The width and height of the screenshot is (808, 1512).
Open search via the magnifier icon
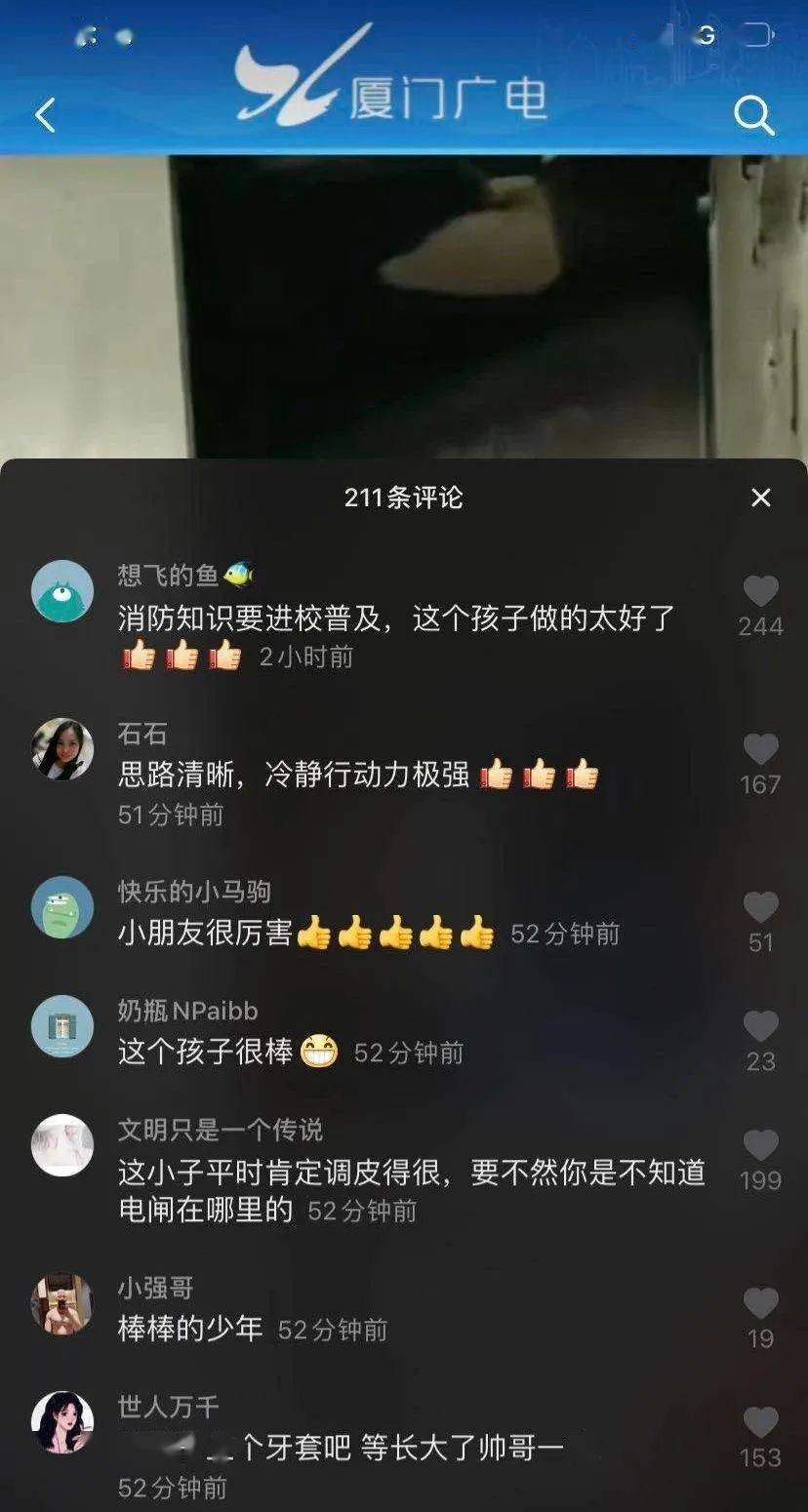tap(753, 114)
